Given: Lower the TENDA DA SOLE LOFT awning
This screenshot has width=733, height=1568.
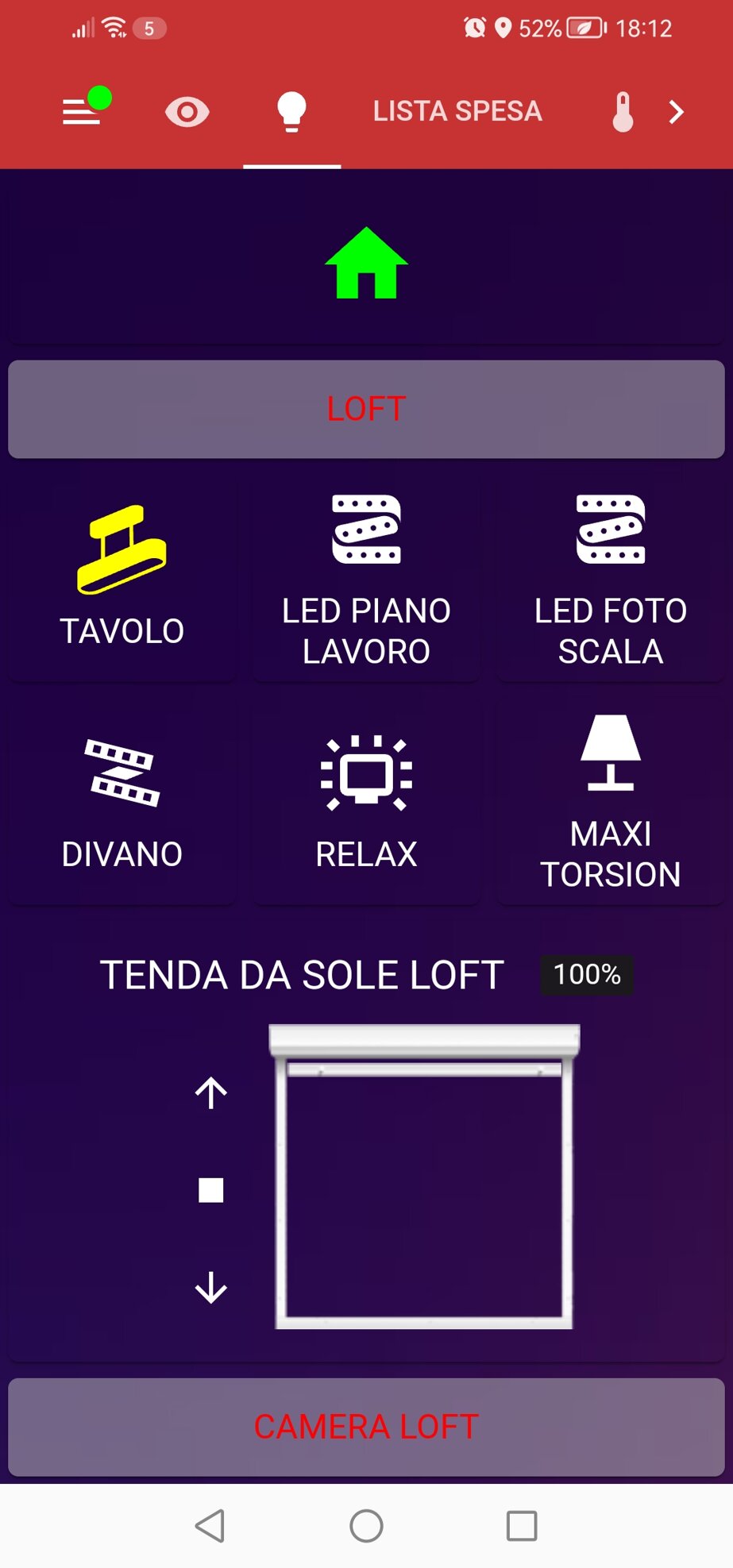Looking at the screenshot, I should coord(211,1287).
